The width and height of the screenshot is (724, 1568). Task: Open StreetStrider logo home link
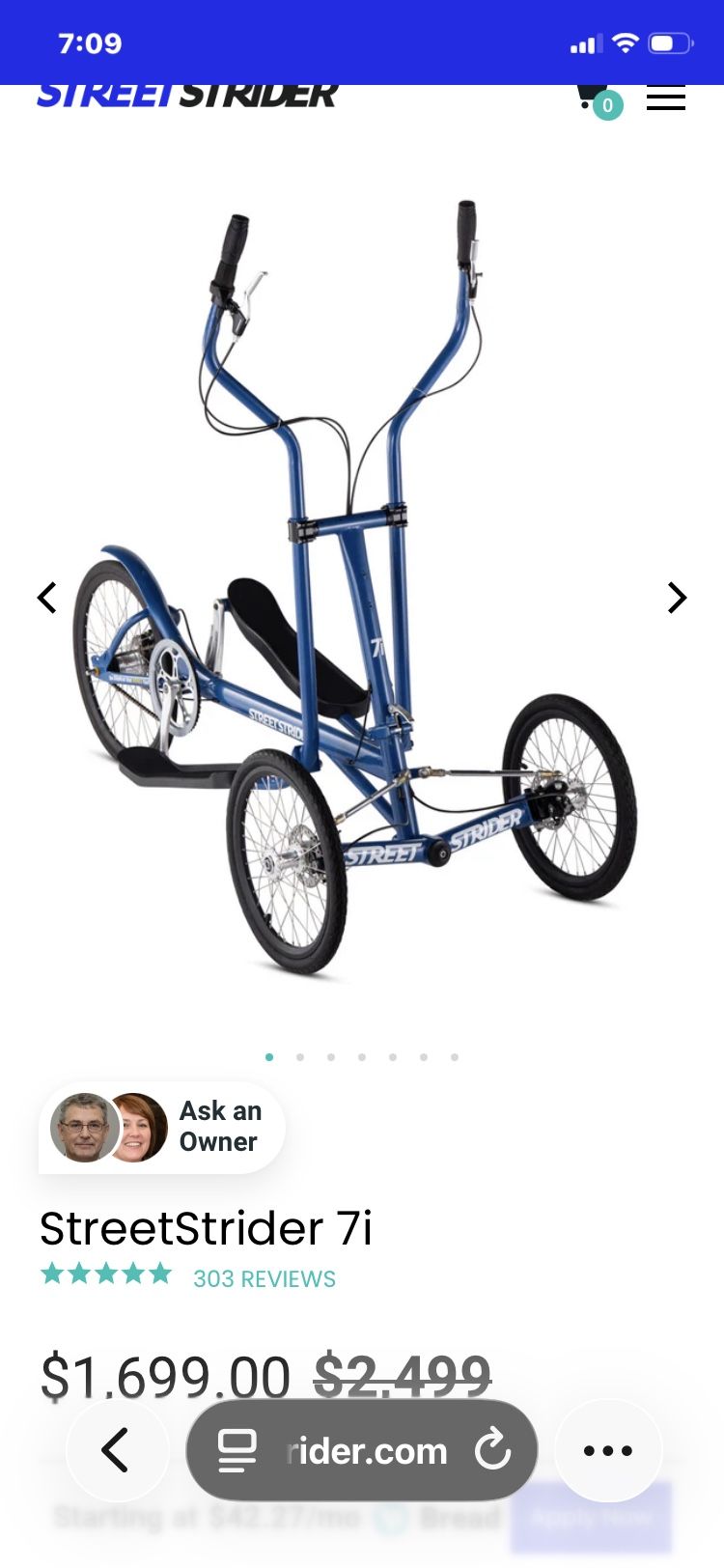(187, 96)
